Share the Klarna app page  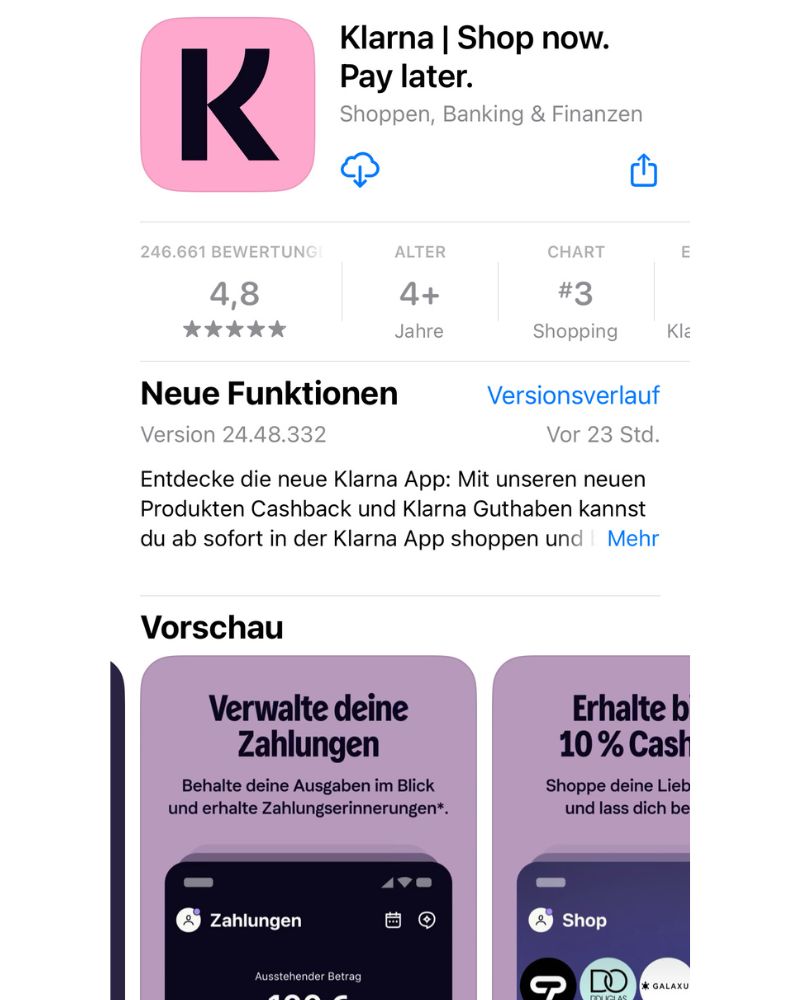643,171
